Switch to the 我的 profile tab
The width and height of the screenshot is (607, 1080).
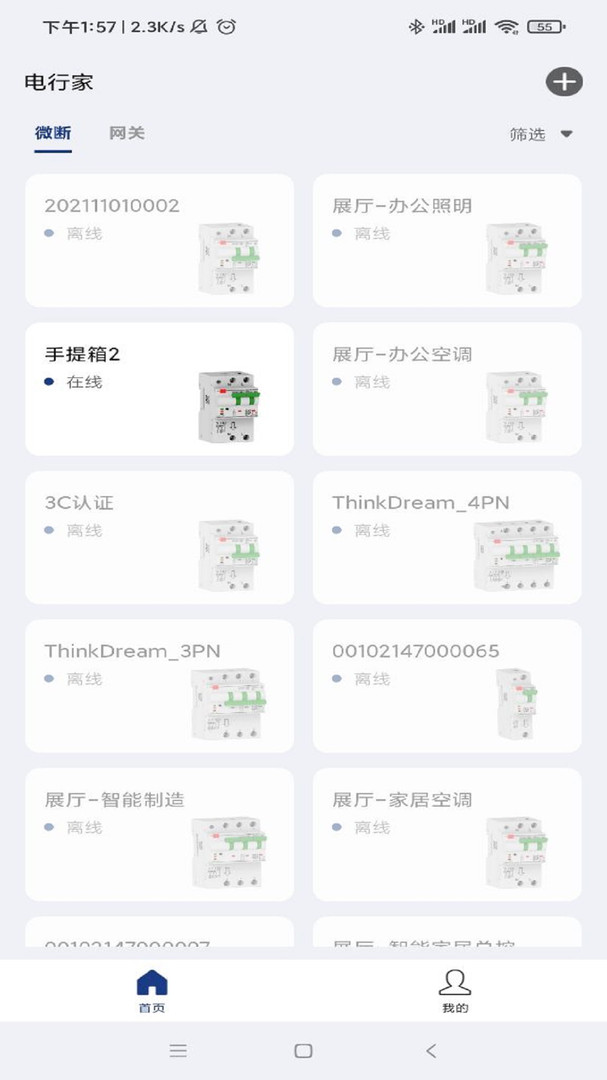click(455, 991)
